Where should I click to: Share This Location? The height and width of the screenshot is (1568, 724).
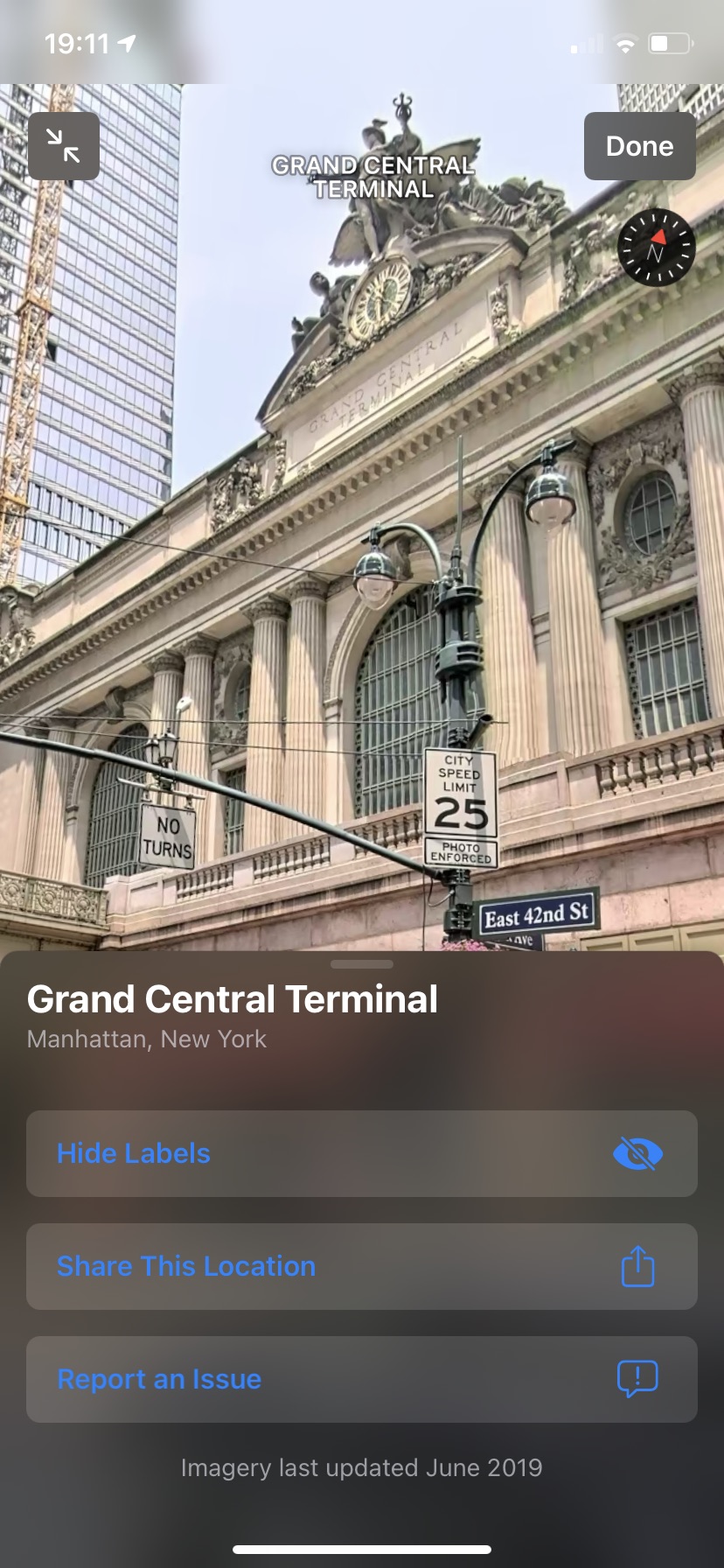point(361,1266)
